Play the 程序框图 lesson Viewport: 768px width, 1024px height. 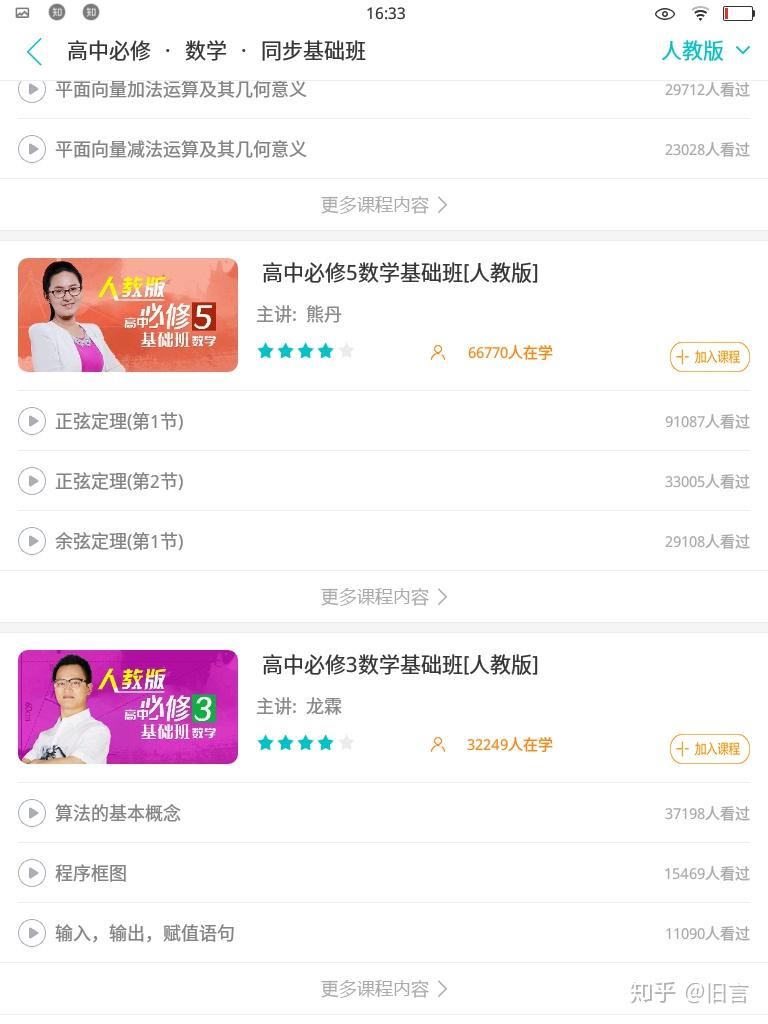click(x=32, y=874)
